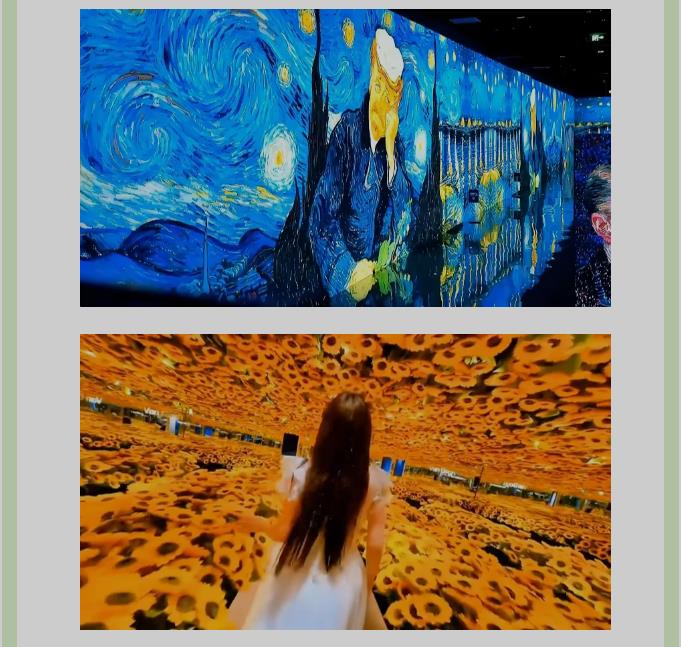Open the Starry Night exhibition photo
This screenshot has height=647, width=681.
[345, 158]
